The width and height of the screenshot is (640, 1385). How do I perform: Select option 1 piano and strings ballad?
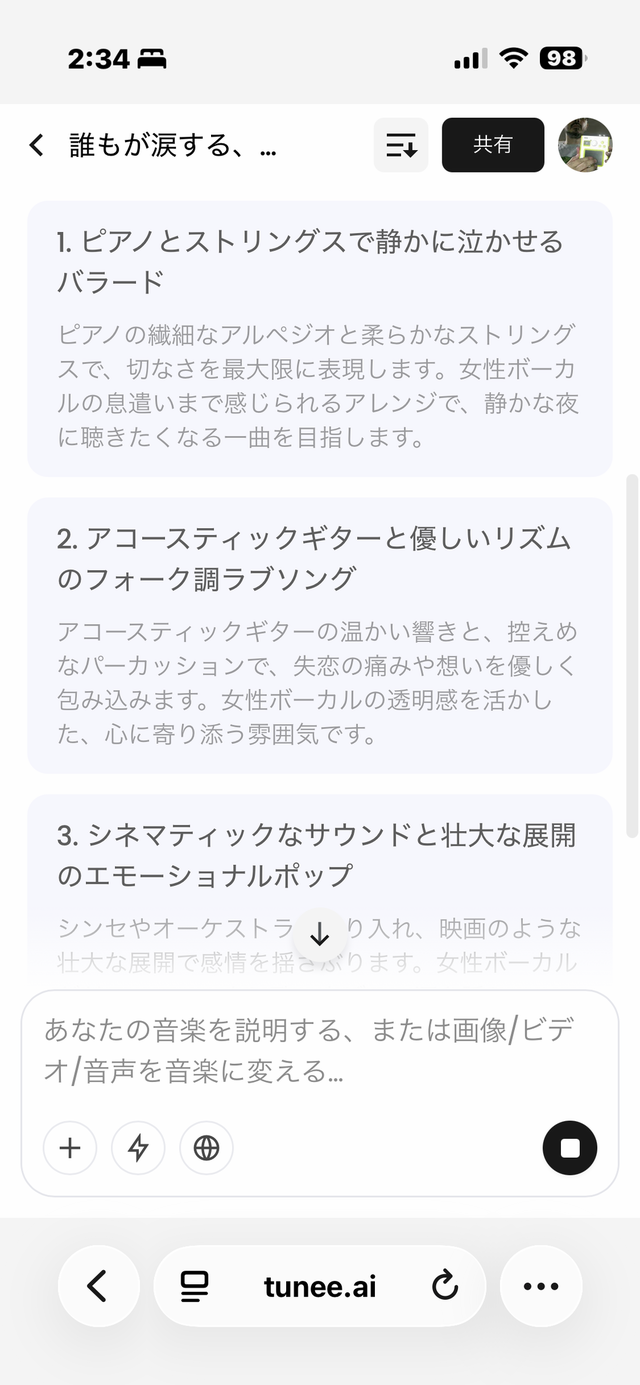319,338
